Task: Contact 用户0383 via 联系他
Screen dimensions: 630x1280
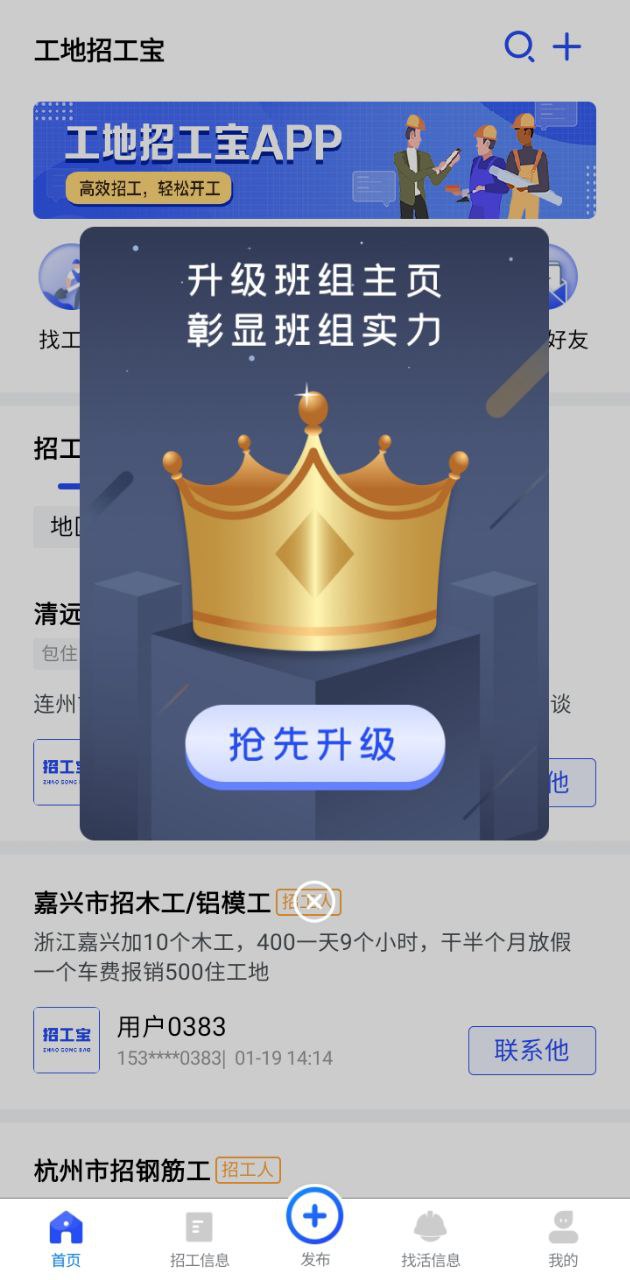Action: tap(531, 1050)
